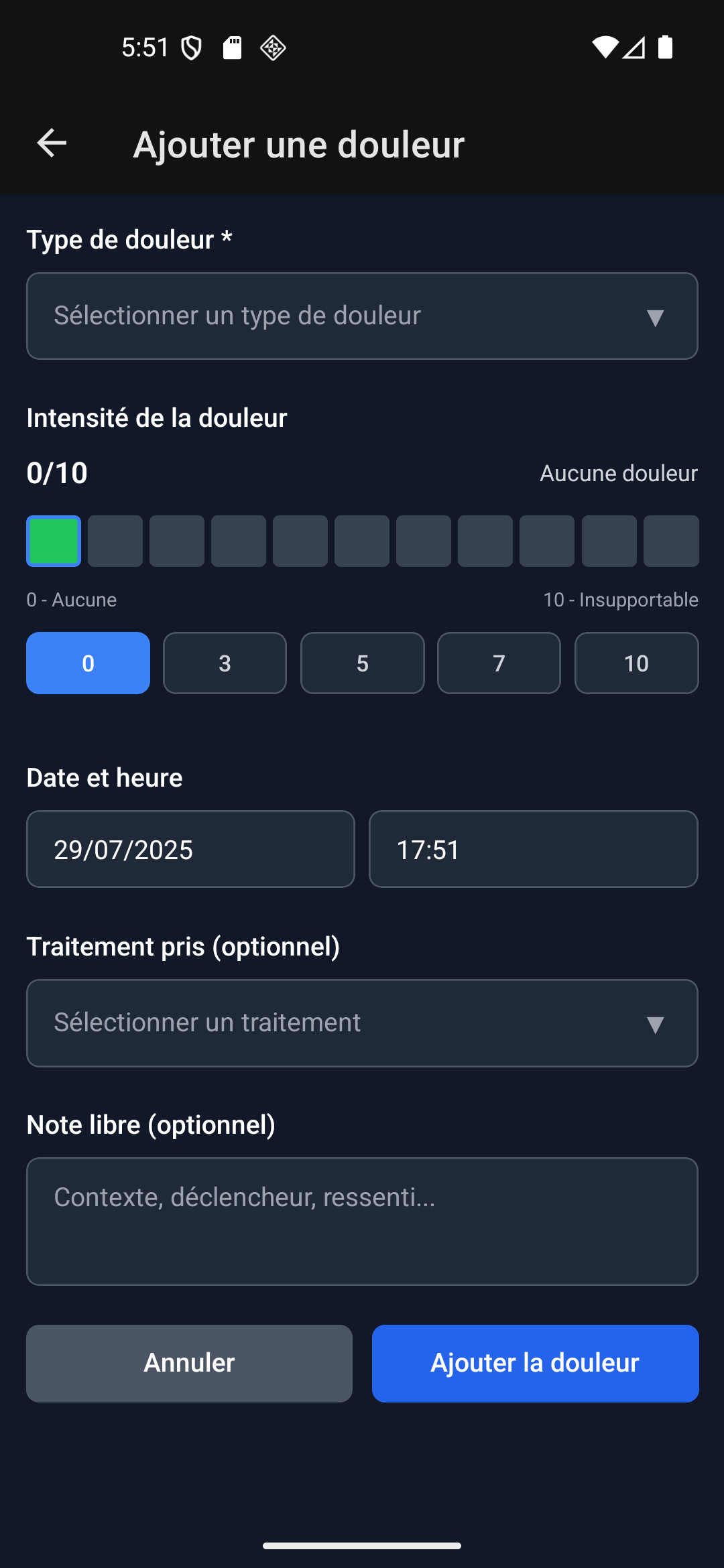Tap the back arrow to leave the form
Viewport: 724px width, 1568px height.
50,143
